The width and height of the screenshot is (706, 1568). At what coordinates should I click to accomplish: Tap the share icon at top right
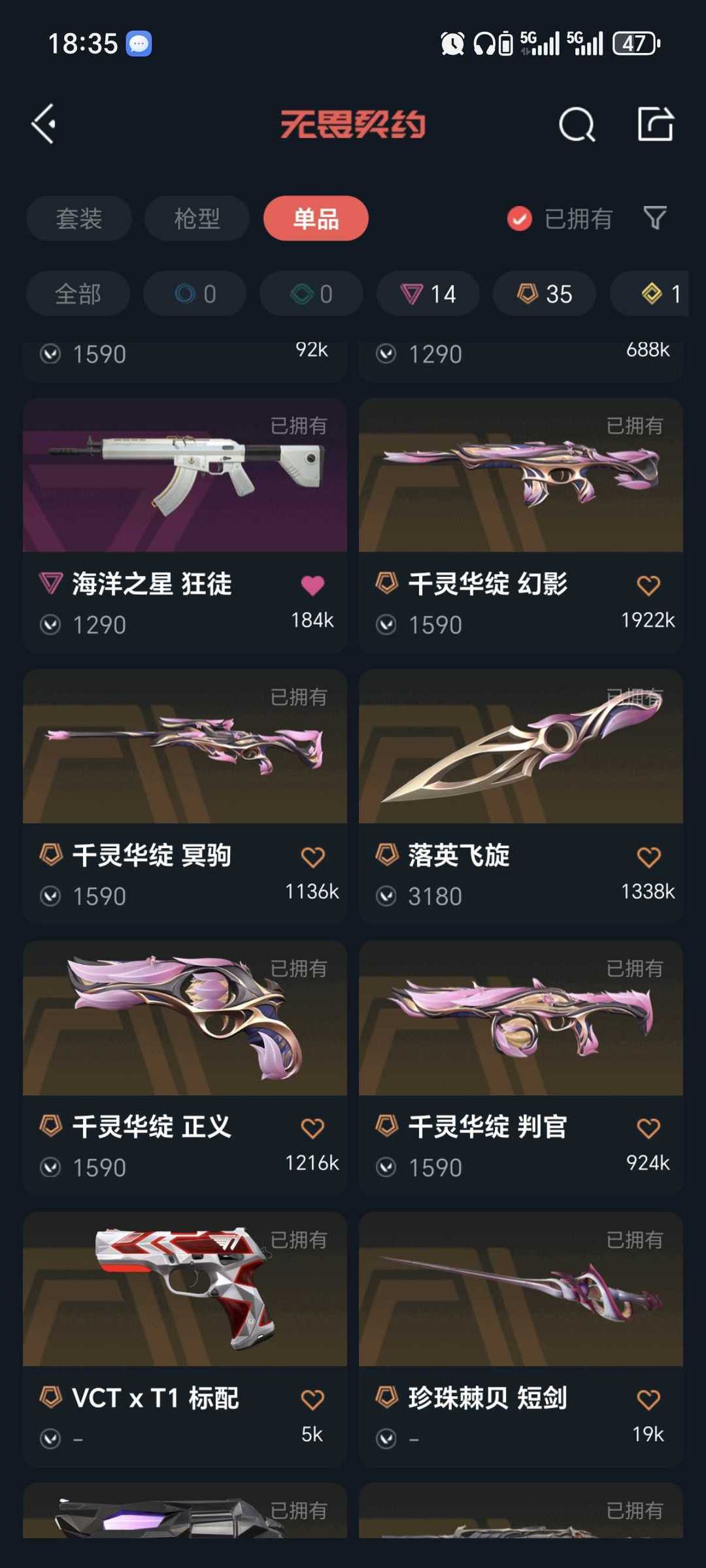656,124
